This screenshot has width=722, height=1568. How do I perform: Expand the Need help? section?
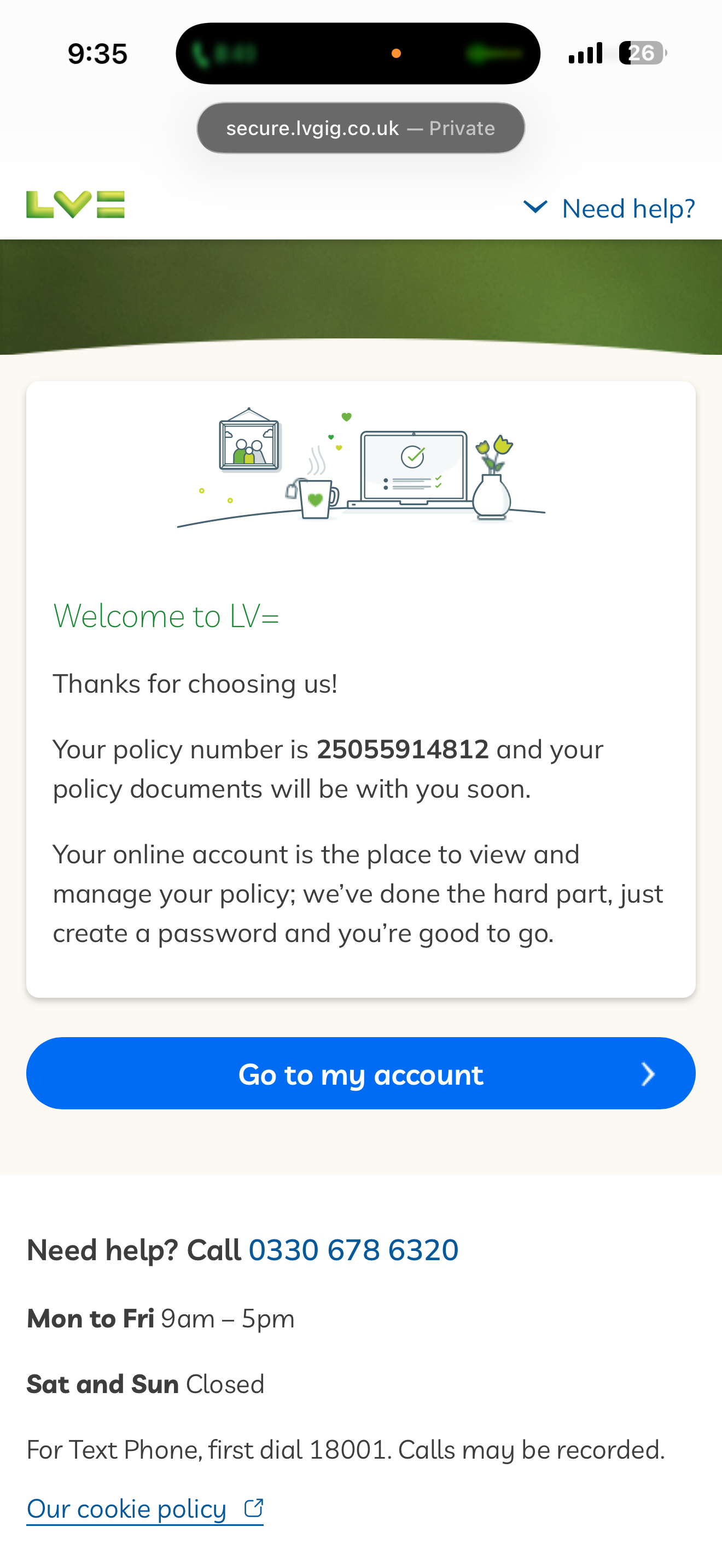tap(609, 208)
